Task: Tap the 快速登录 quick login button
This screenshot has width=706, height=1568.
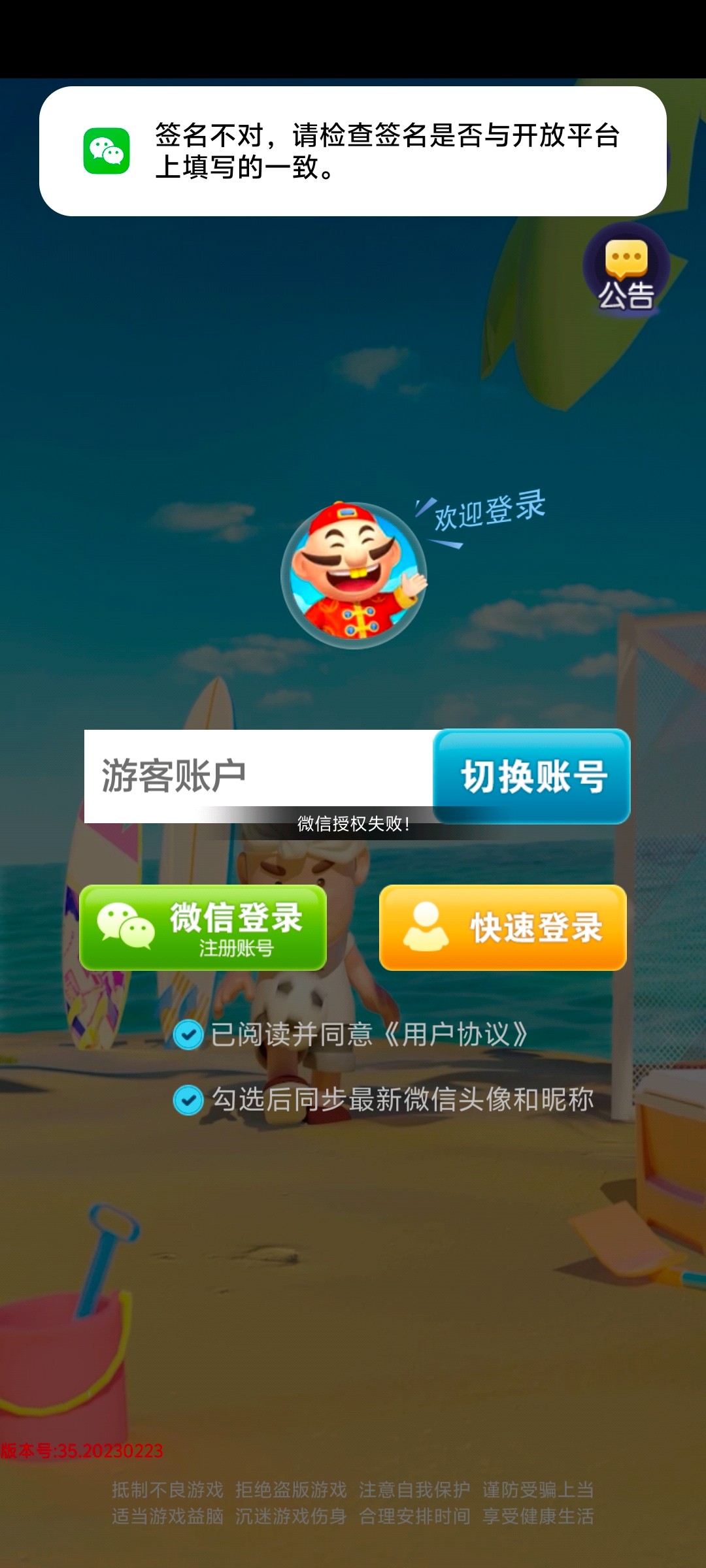Action: point(503,927)
